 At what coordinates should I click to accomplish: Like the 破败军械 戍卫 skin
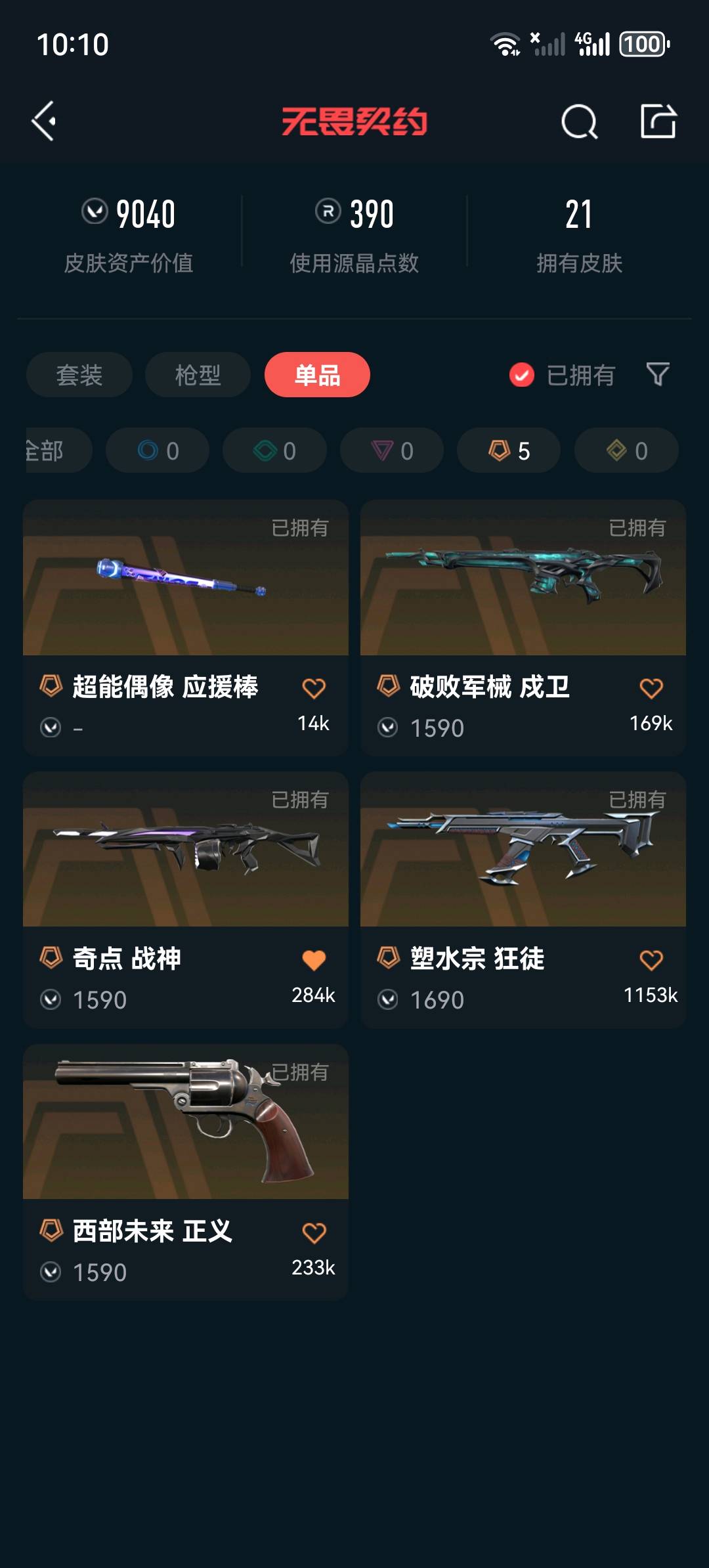tap(651, 688)
